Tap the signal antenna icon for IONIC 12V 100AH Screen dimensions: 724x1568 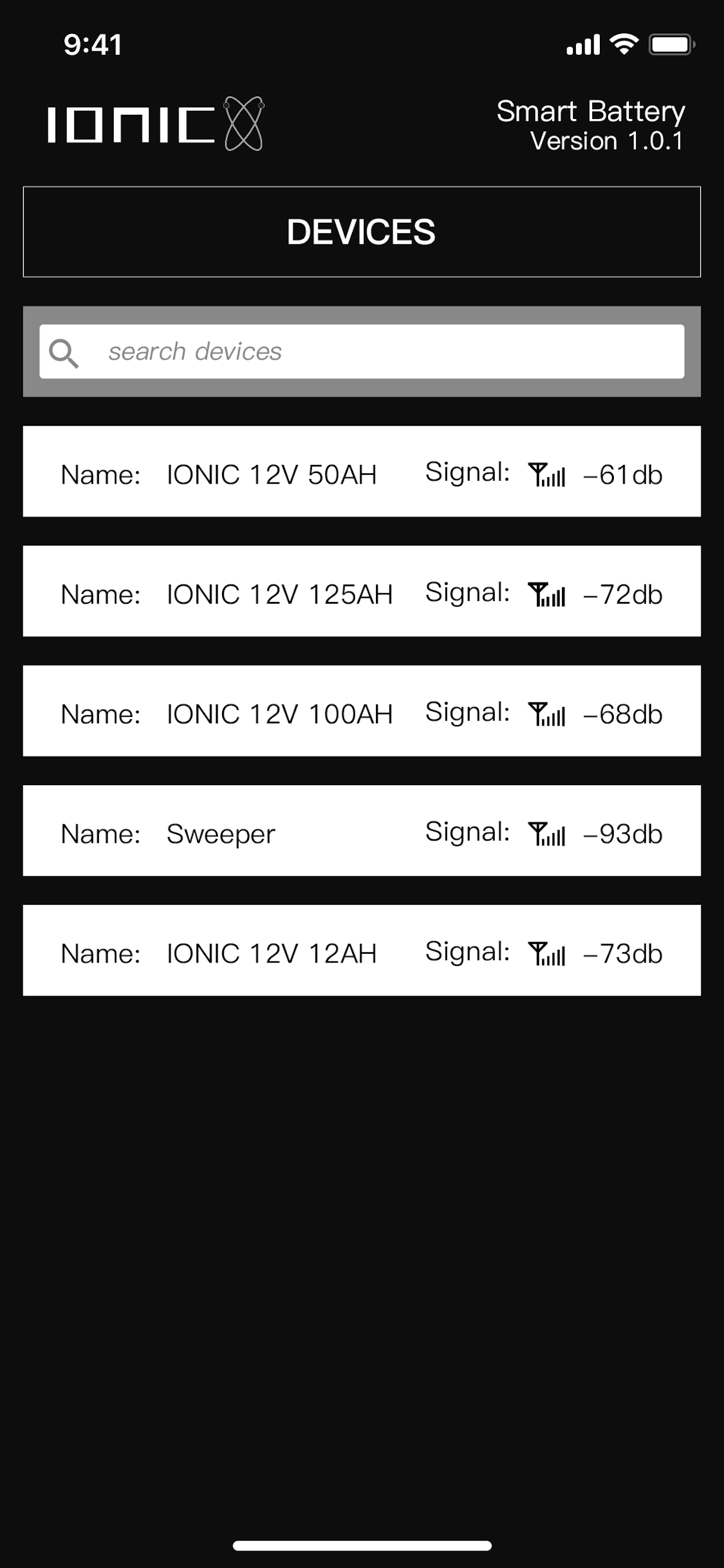click(547, 713)
